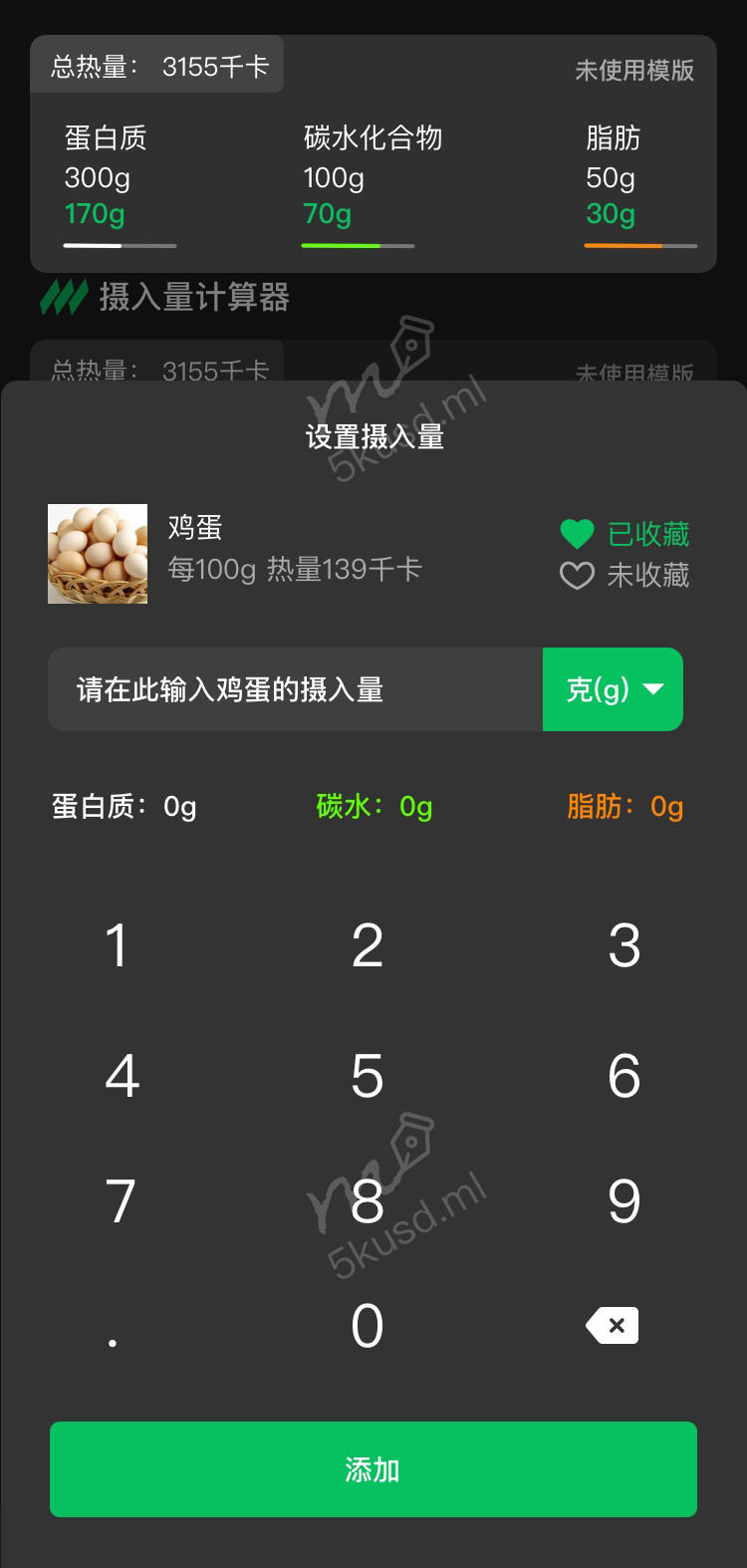Enter digit 4 on the keypad

(x=122, y=1076)
